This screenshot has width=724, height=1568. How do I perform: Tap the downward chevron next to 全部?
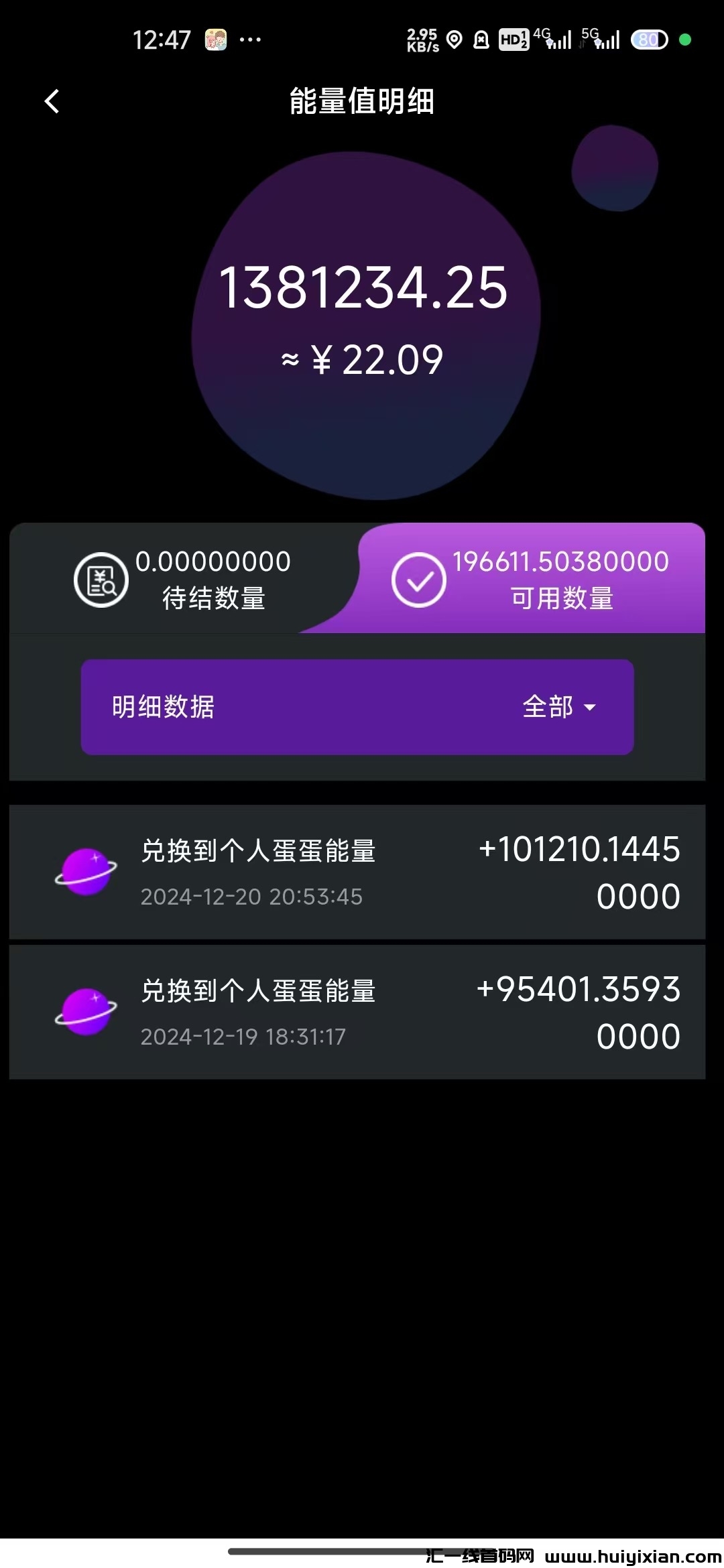click(591, 708)
